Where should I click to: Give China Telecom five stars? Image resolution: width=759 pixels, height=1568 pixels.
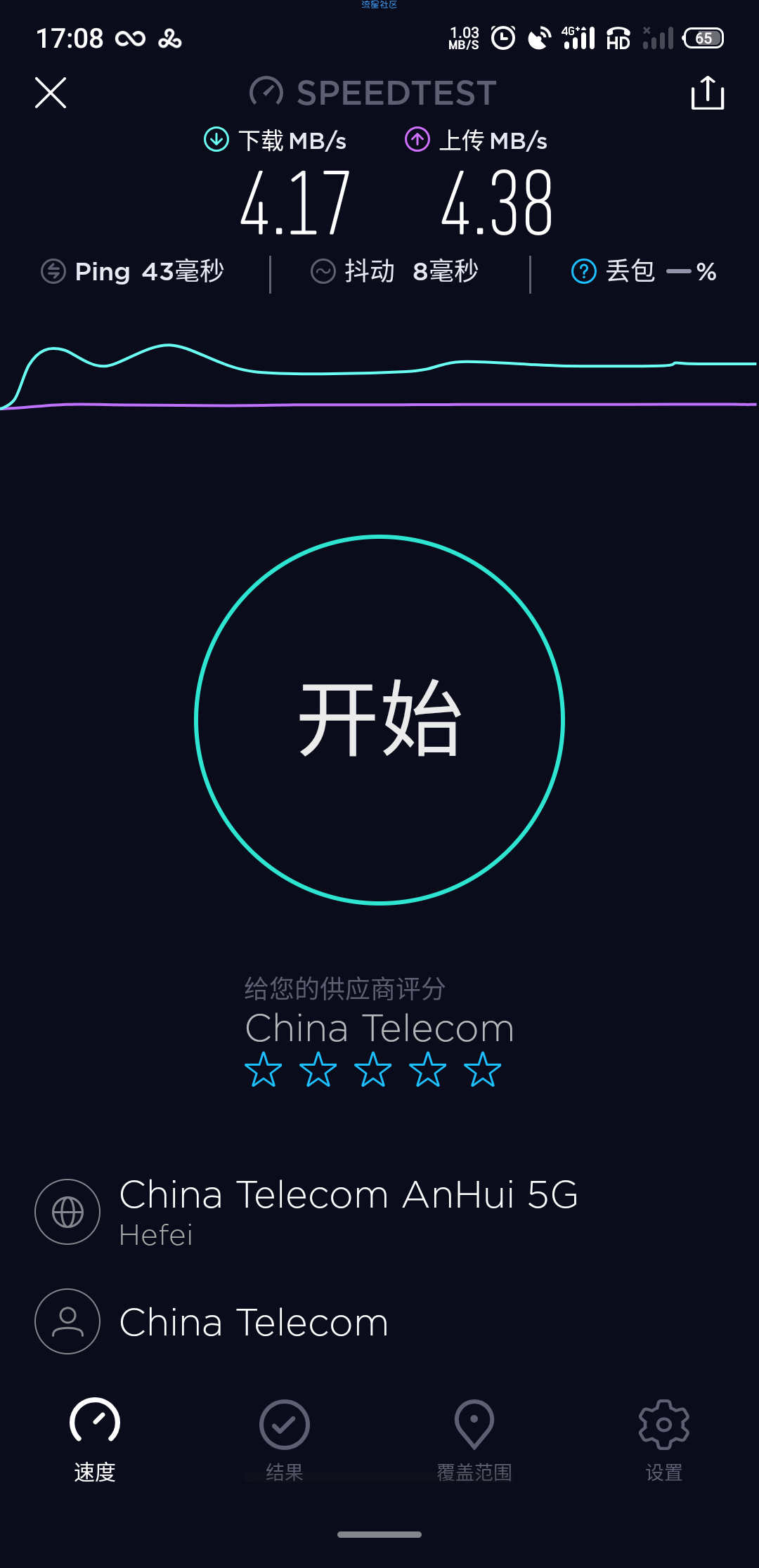coord(483,1070)
